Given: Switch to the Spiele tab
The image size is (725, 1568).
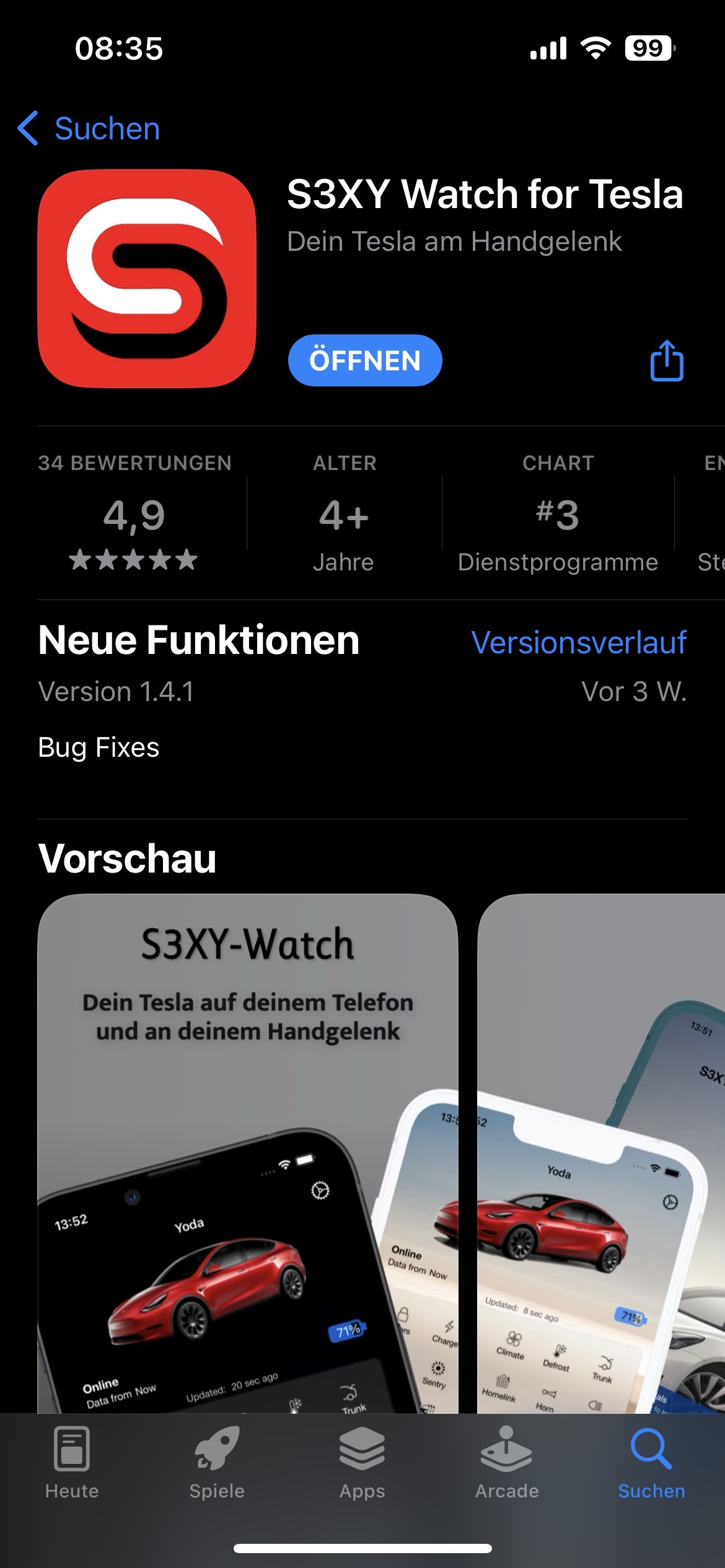Looking at the screenshot, I should tap(217, 1463).
